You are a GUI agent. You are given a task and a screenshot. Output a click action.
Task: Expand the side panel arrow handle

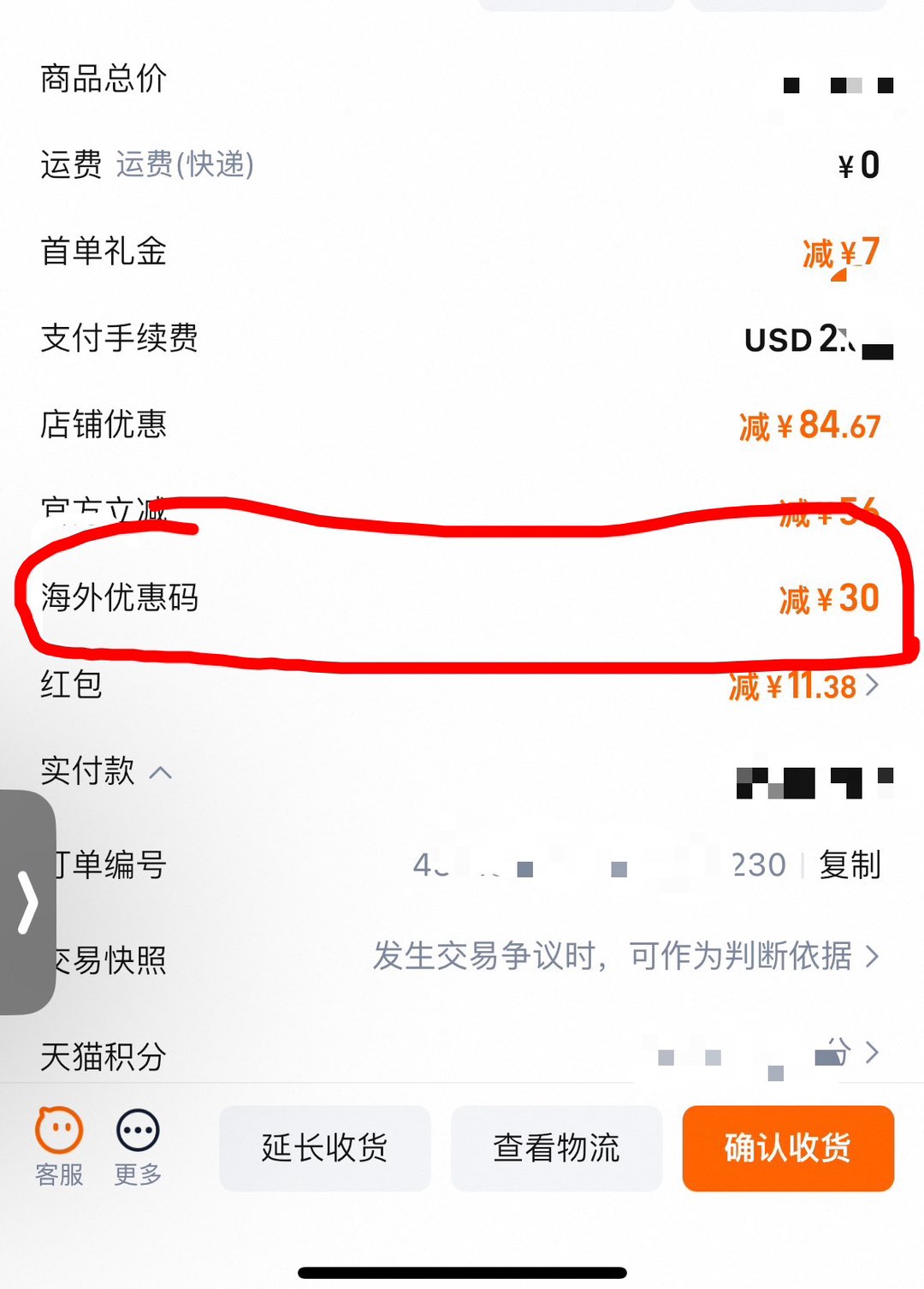click(x=28, y=902)
